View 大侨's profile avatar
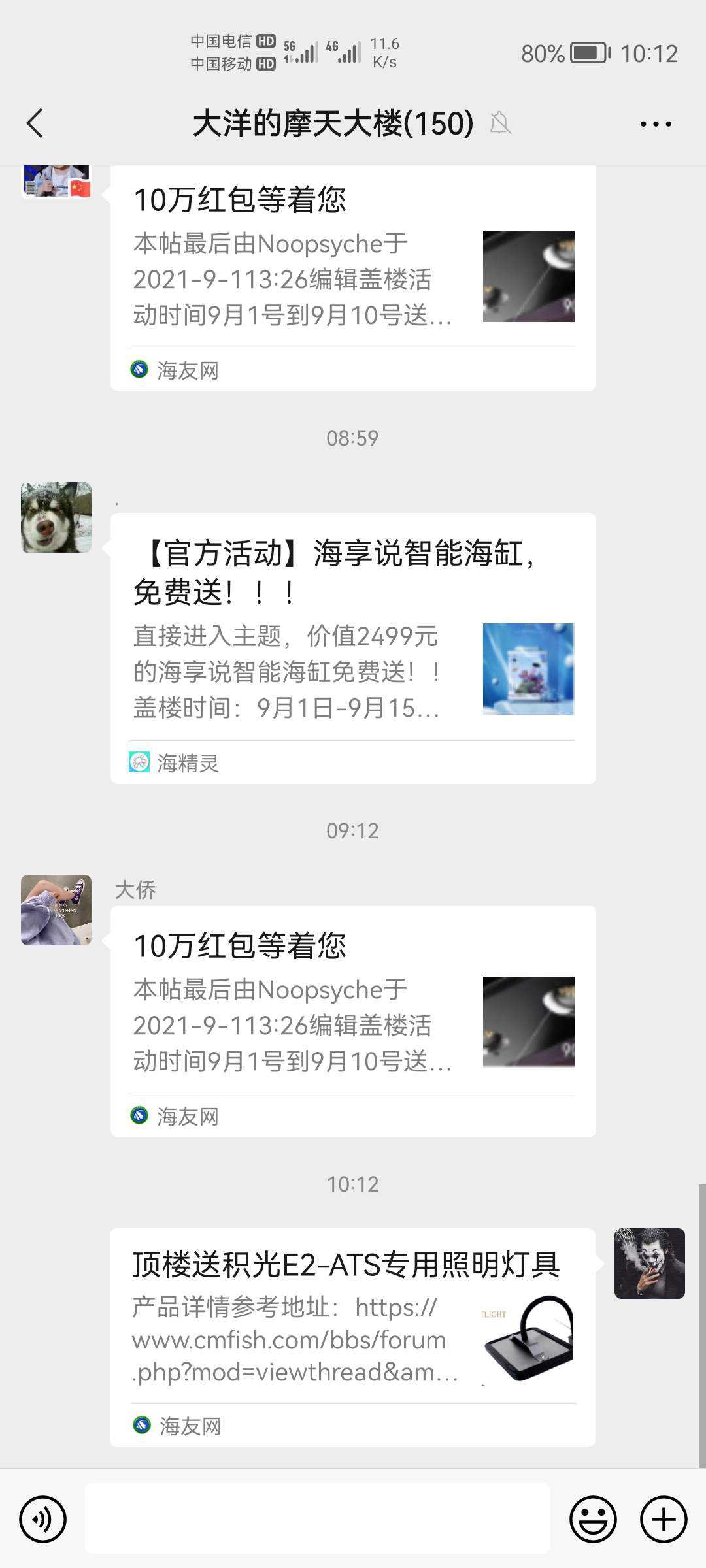The width and height of the screenshot is (706, 1568). [x=56, y=910]
